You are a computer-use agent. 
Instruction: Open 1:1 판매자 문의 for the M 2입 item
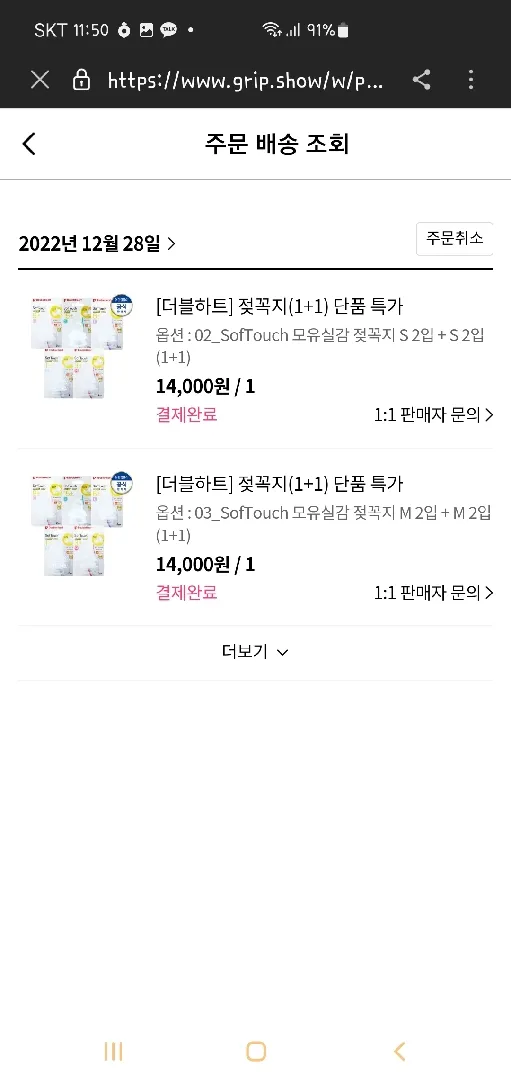pyautogui.click(x=434, y=593)
